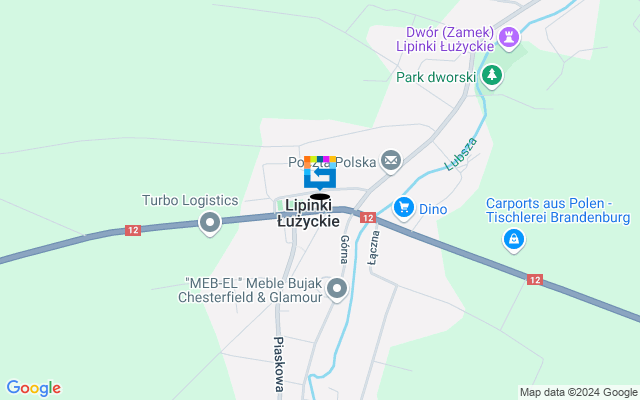Select the Dino shopping cart marker
Image resolution: width=640 pixels, height=400 pixels.
(404, 207)
